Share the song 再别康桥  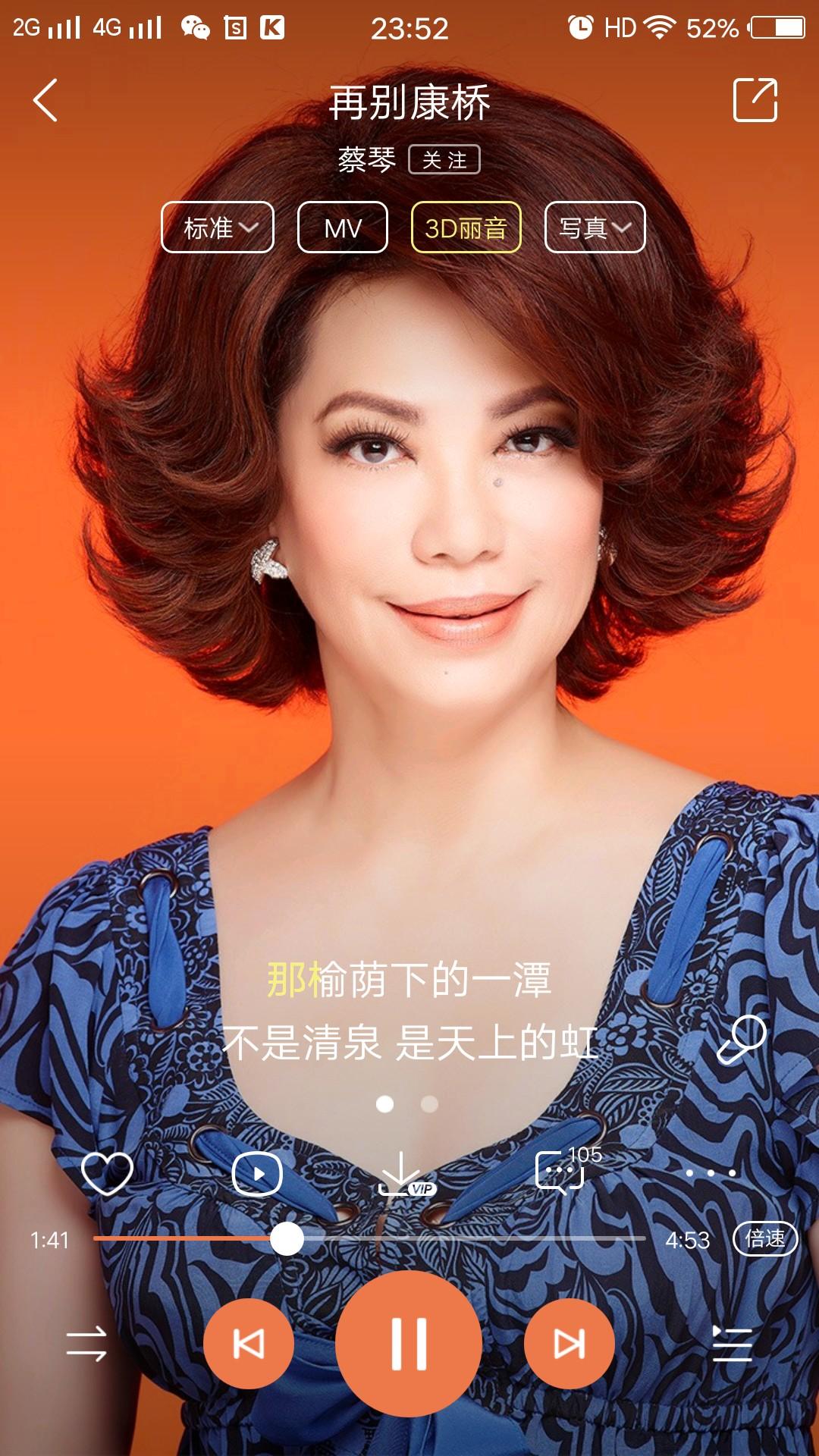click(755, 100)
